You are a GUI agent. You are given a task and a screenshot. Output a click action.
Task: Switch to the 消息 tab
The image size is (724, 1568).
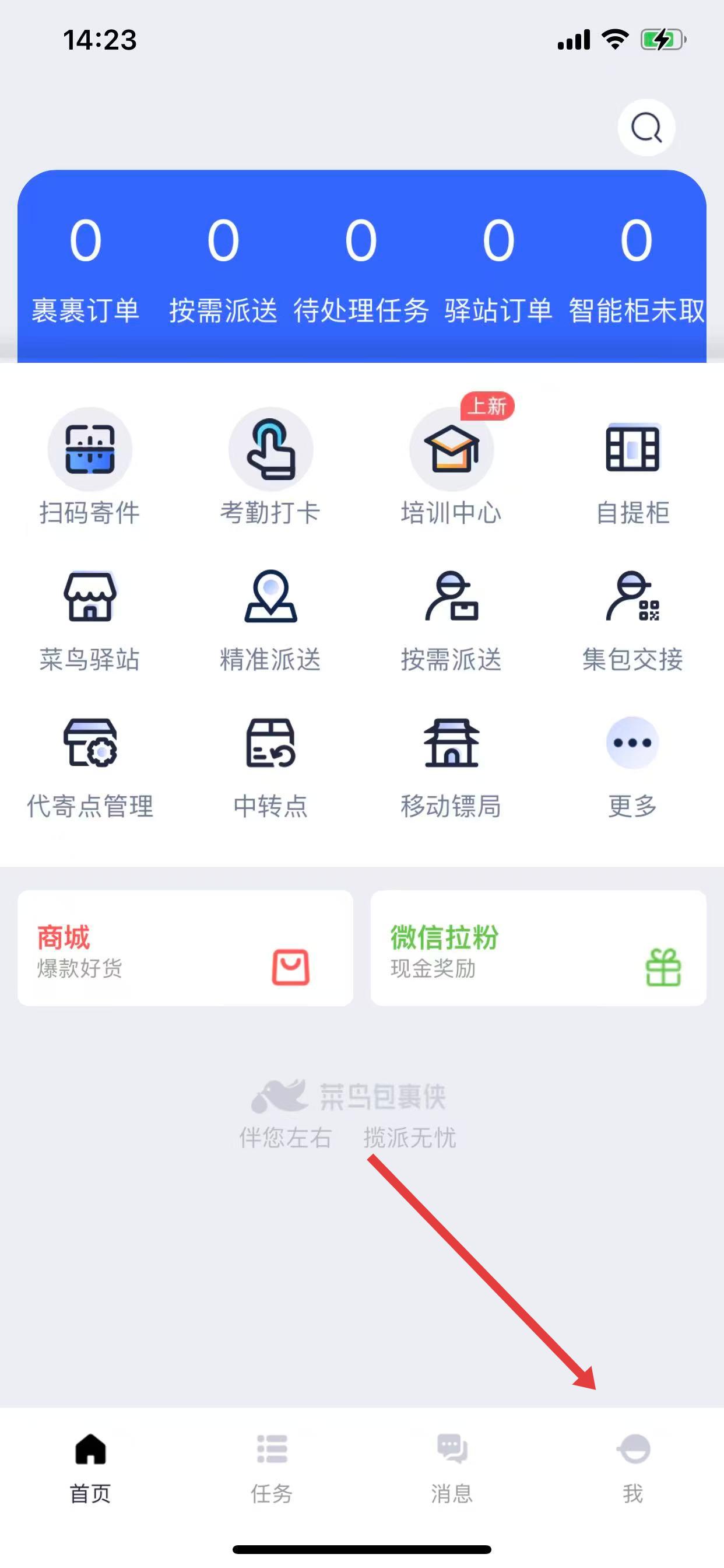pos(451,1466)
